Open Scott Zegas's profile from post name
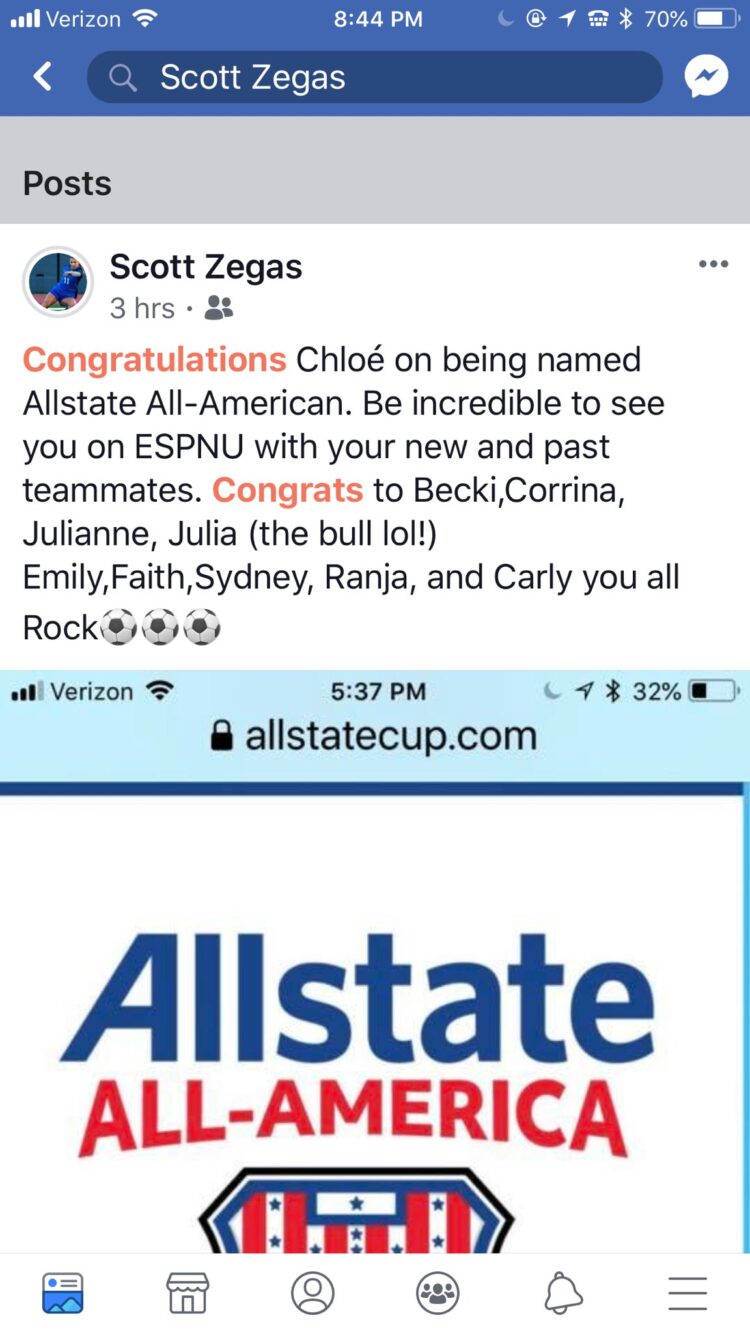This screenshot has width=750, height=1333. pyautogui.click(x=206, y=267)
